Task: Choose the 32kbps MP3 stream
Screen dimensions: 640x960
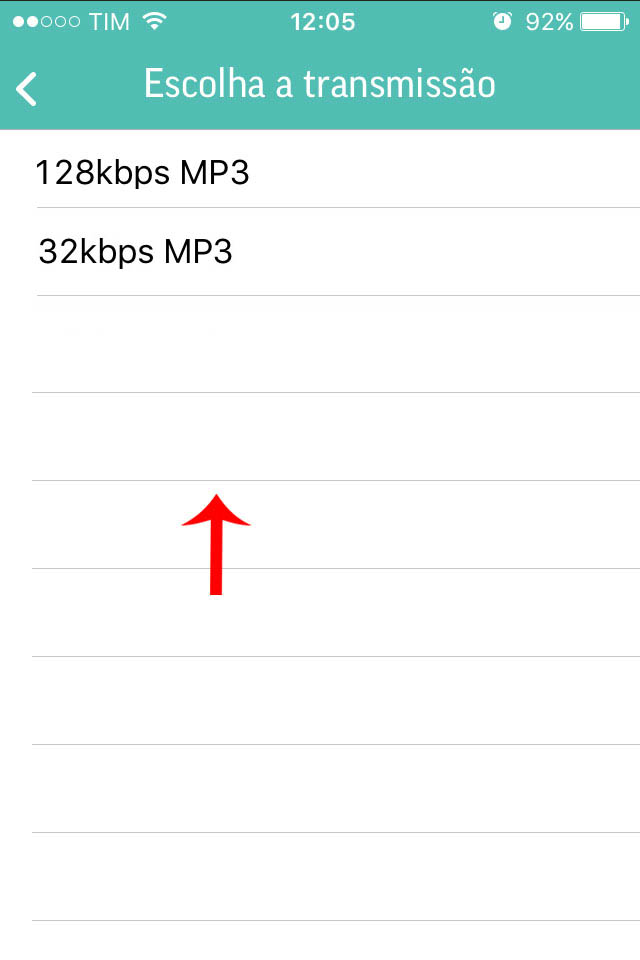Action: click(x=135, y=251)
